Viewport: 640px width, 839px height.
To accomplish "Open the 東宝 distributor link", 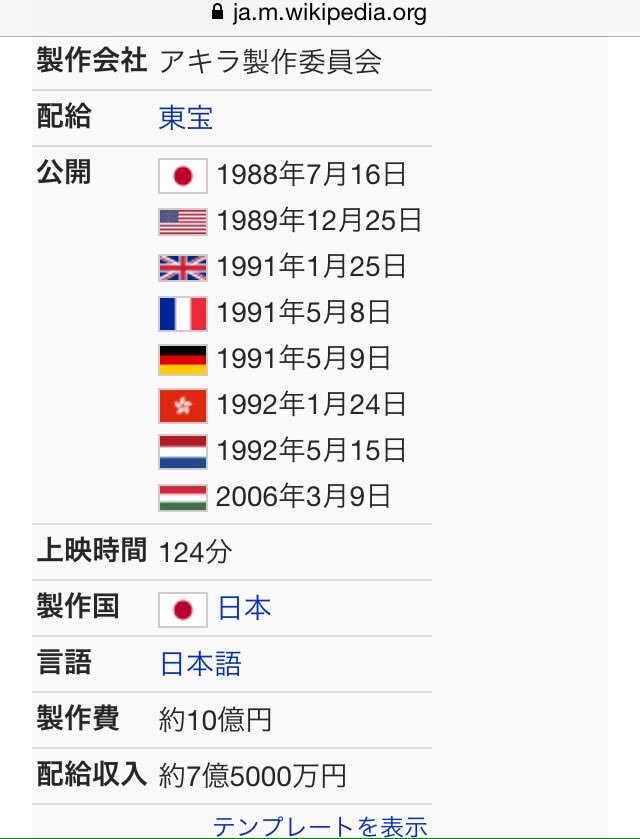I will [x=185, y=118].
